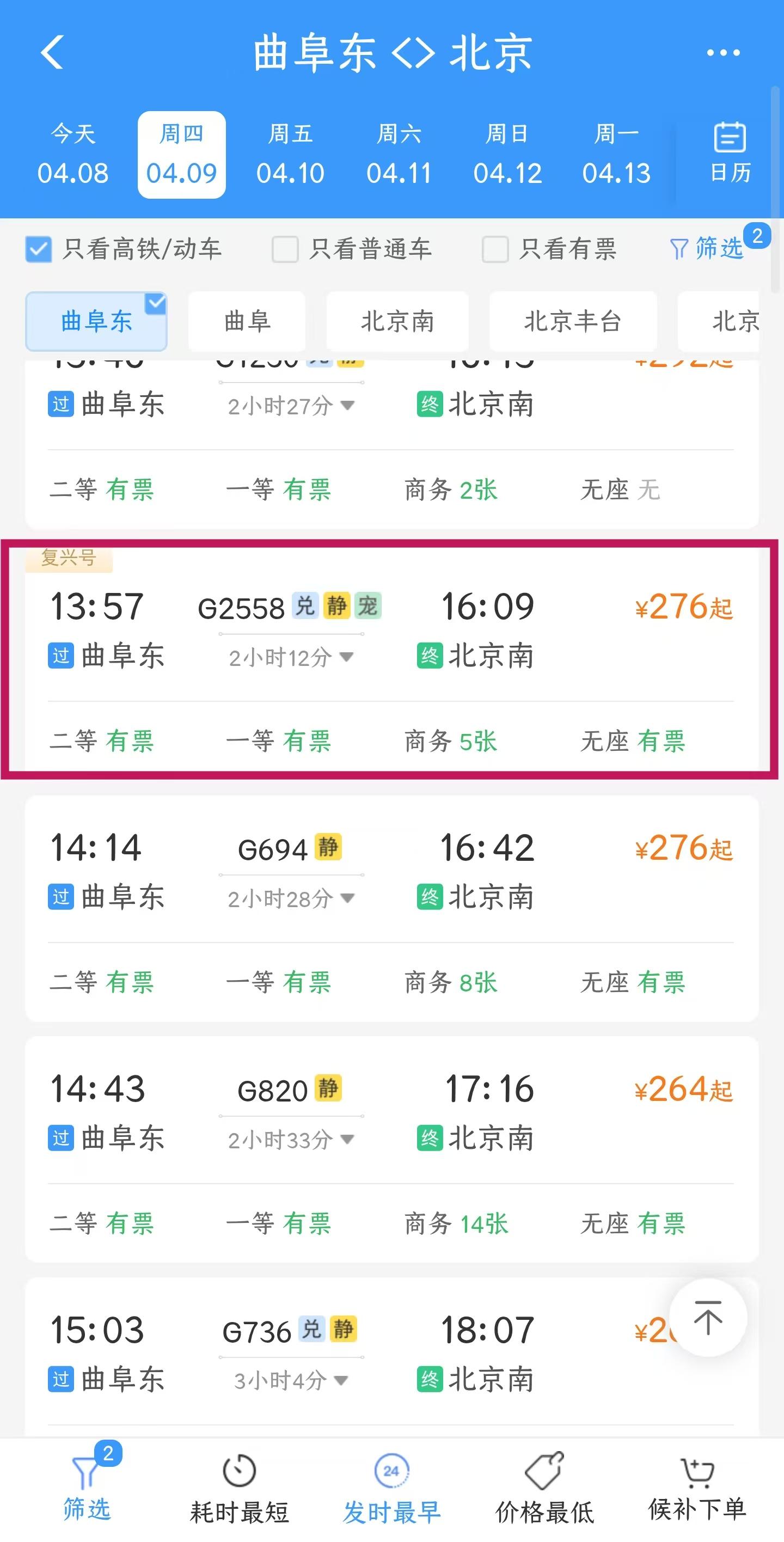Image resolution: width=784 pixels, height=1542 pixels.
Task: Select 北京南 station chip
Action: [397, 321]
